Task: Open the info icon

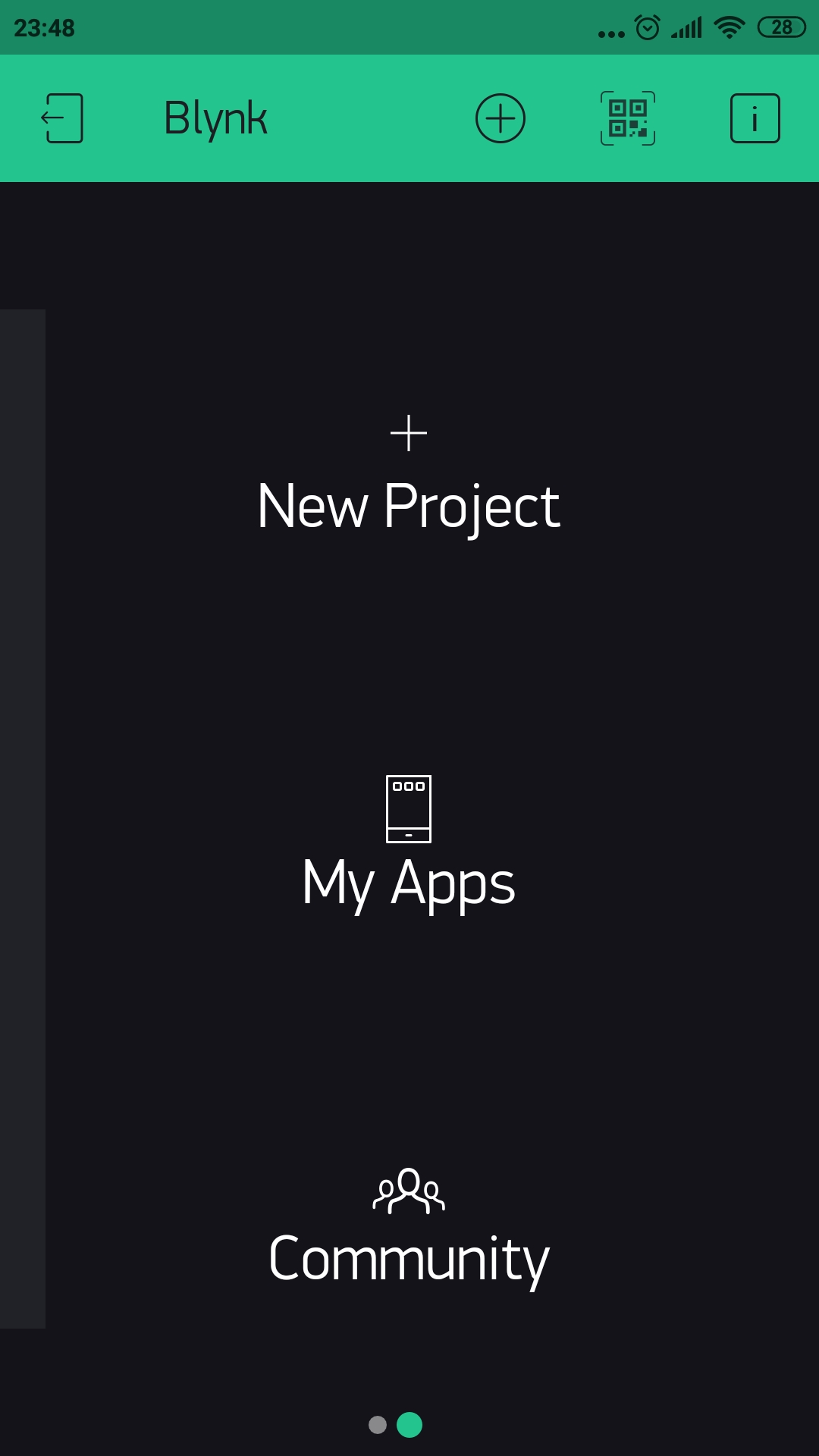Action: tap(755, 118)
